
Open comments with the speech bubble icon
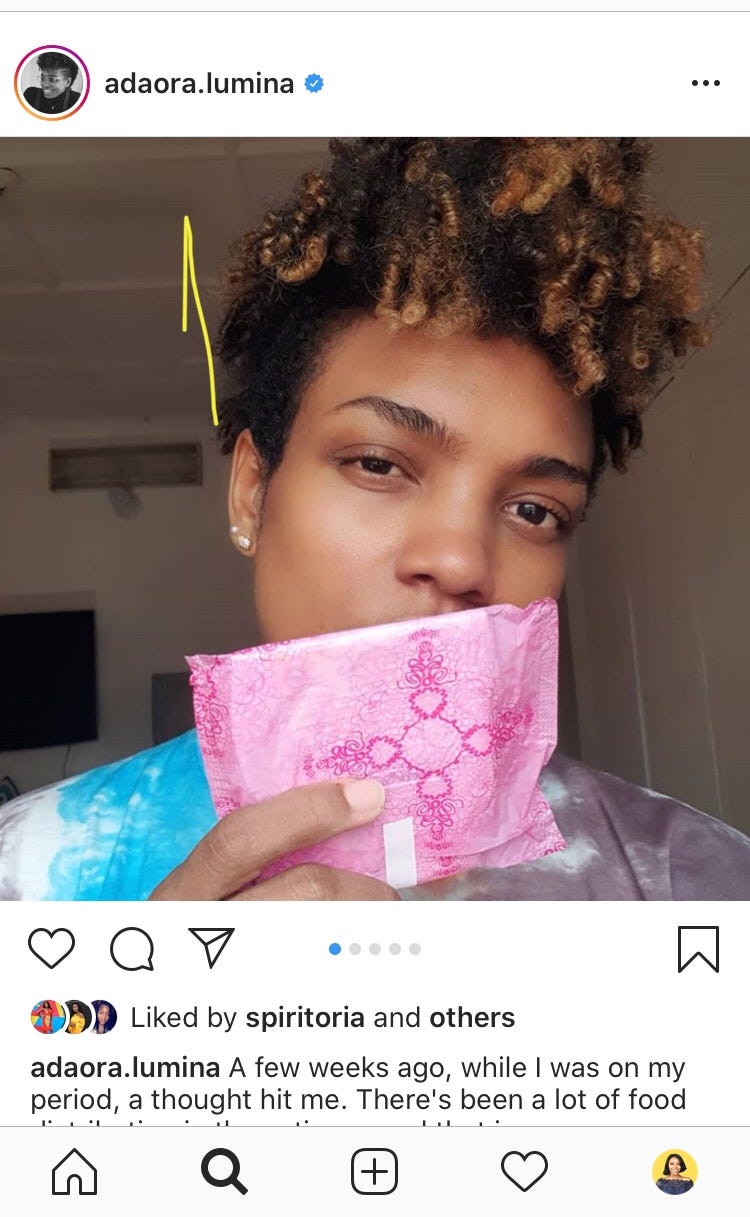tap(132, 948)
